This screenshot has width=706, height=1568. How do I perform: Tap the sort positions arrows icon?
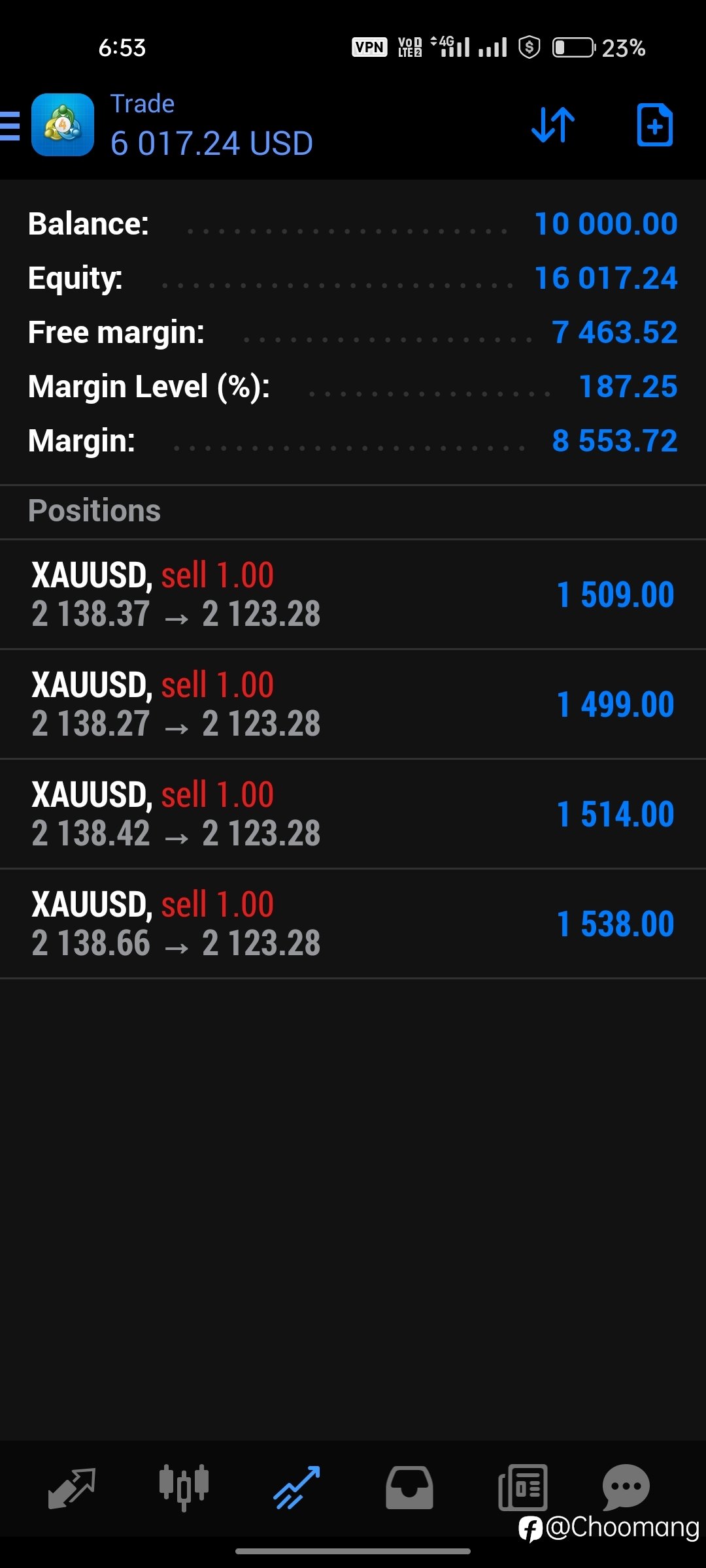(553, 124)
